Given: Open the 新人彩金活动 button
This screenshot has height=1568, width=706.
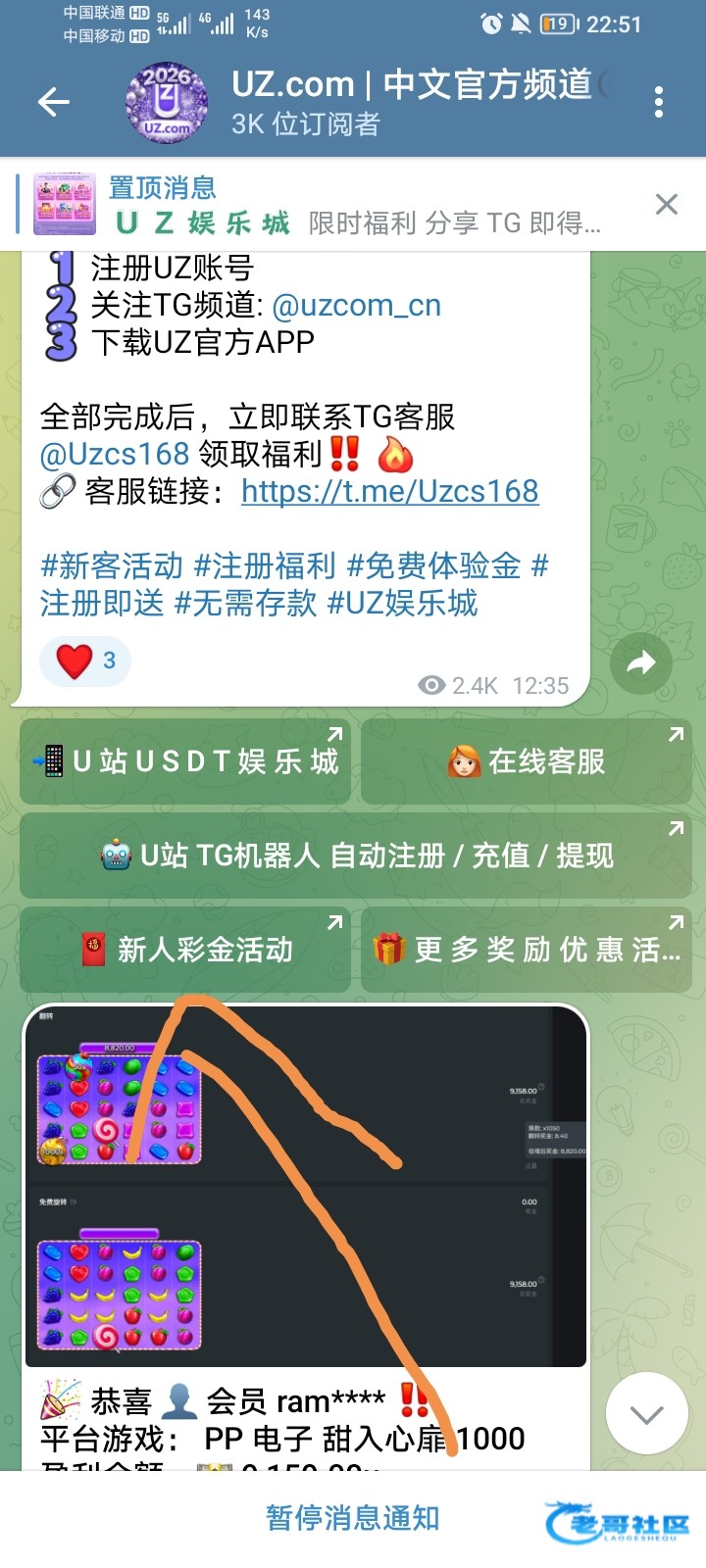Looking at the screenshot, I should [x=185, y=950].
